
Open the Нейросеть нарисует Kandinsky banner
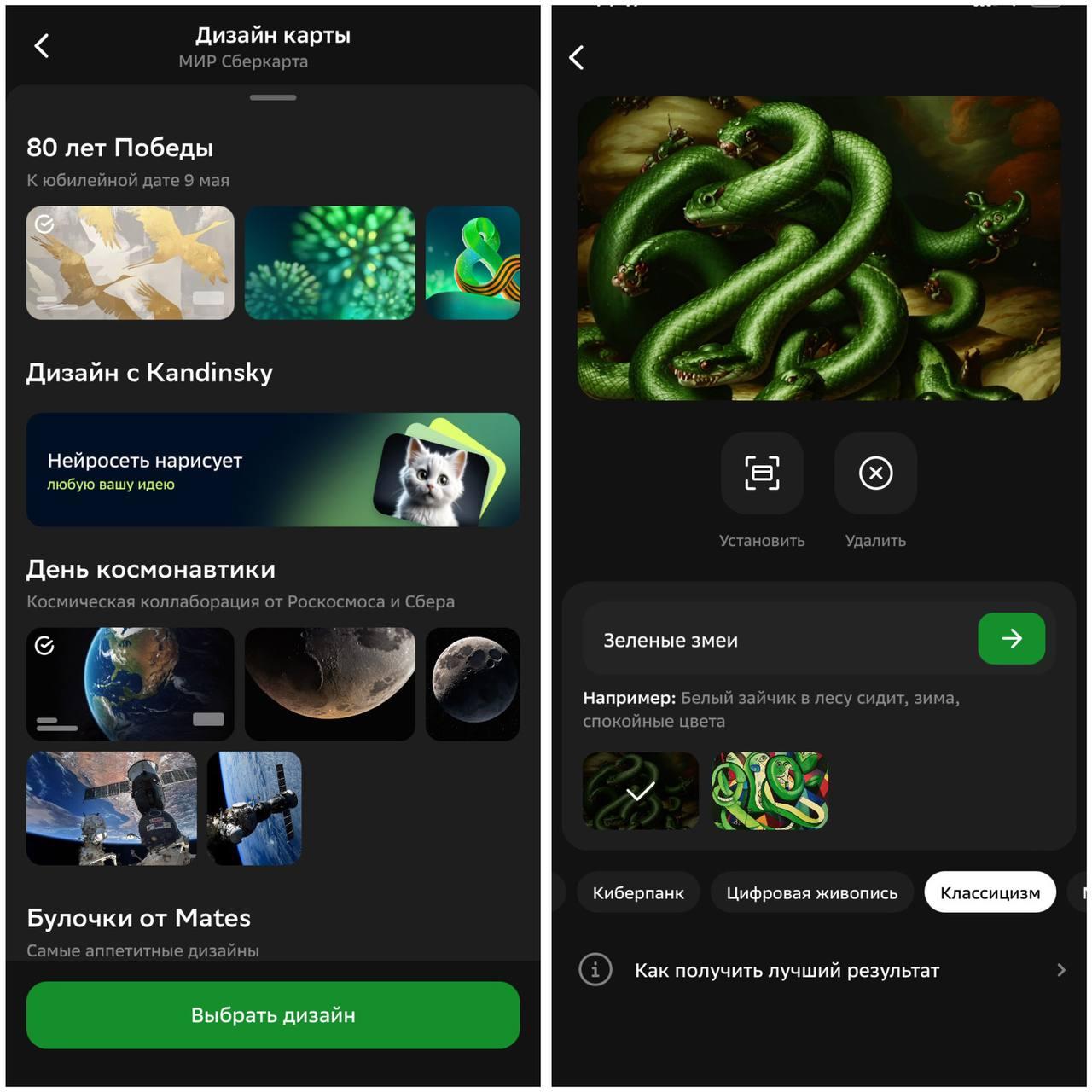click(273, 469)
